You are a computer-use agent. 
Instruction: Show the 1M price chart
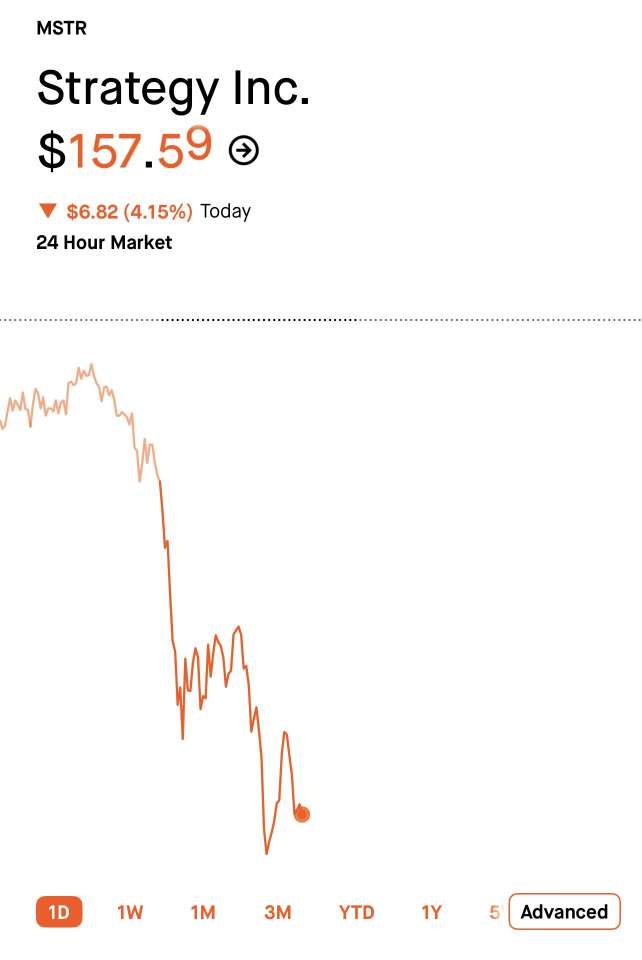(203, 912)
